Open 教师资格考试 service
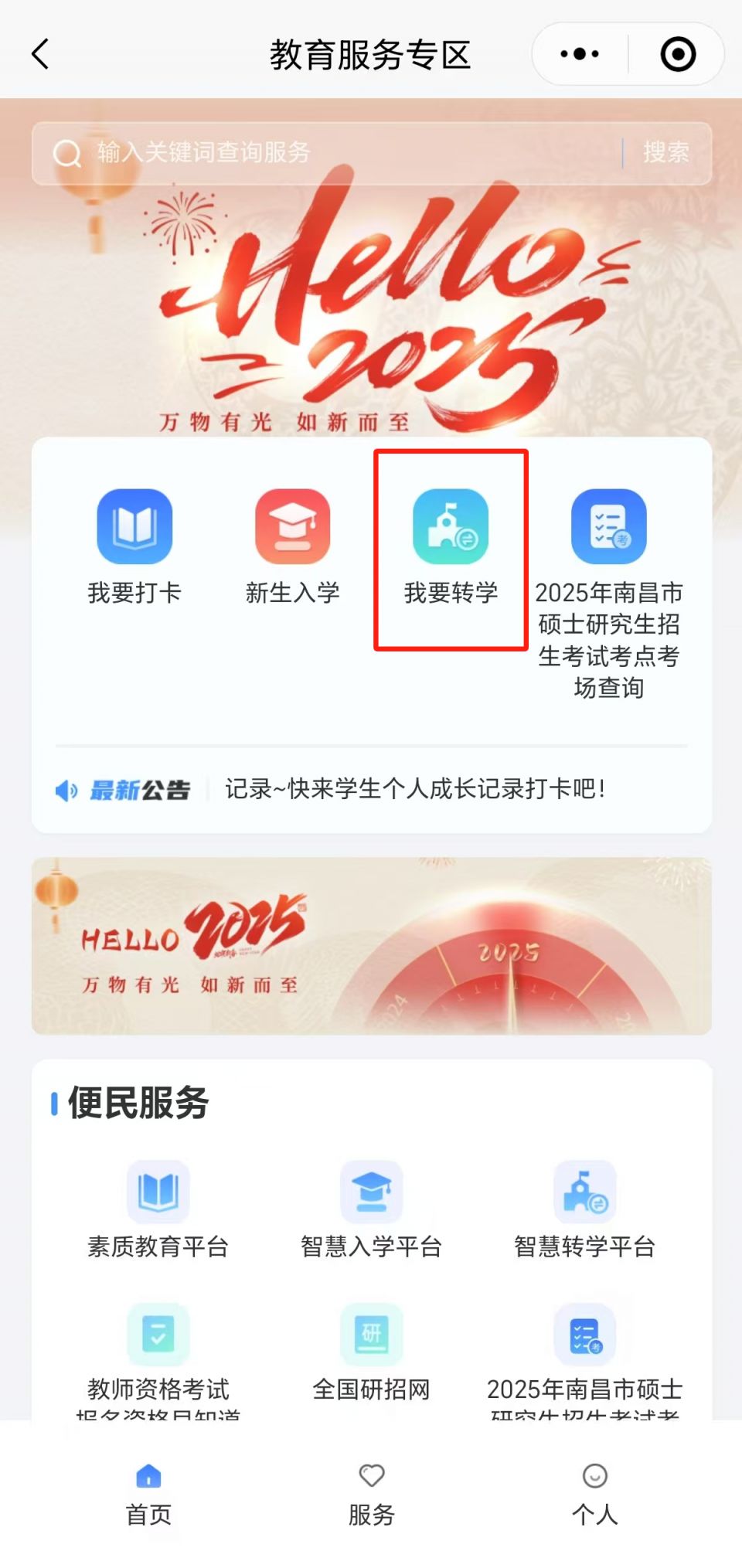This screenshot has width=742, height=1568. click(x=158, y=1352)
